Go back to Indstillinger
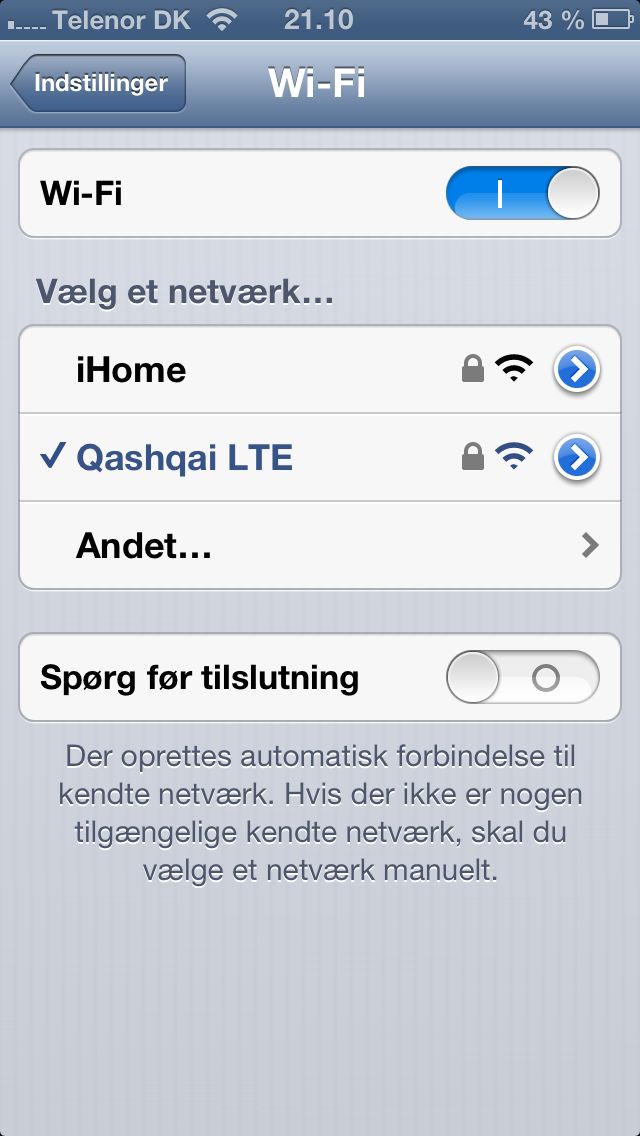Image resolution: width=640 pixels, height=1136 pixels. 97,83
